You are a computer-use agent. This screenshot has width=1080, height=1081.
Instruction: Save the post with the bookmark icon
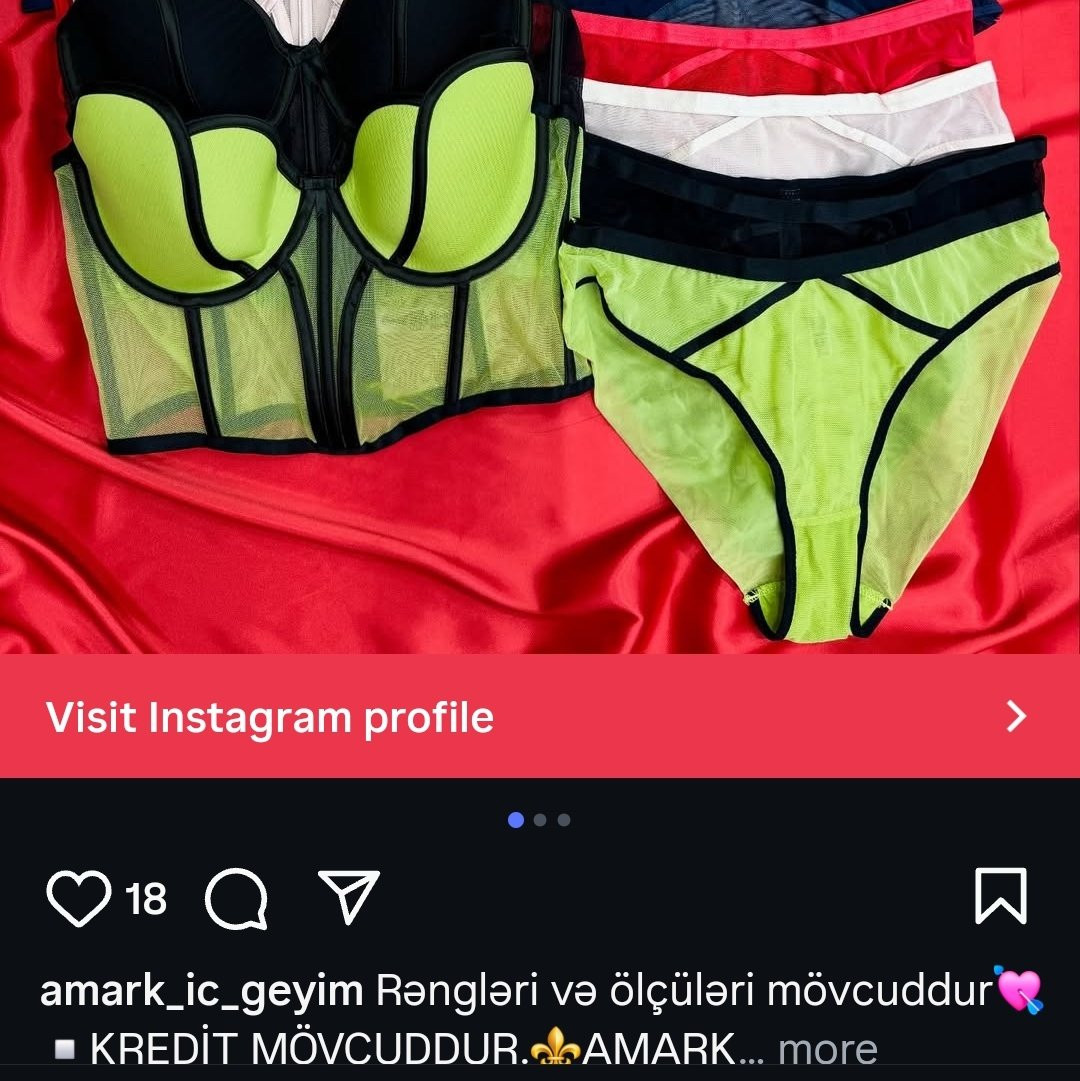1001,896
